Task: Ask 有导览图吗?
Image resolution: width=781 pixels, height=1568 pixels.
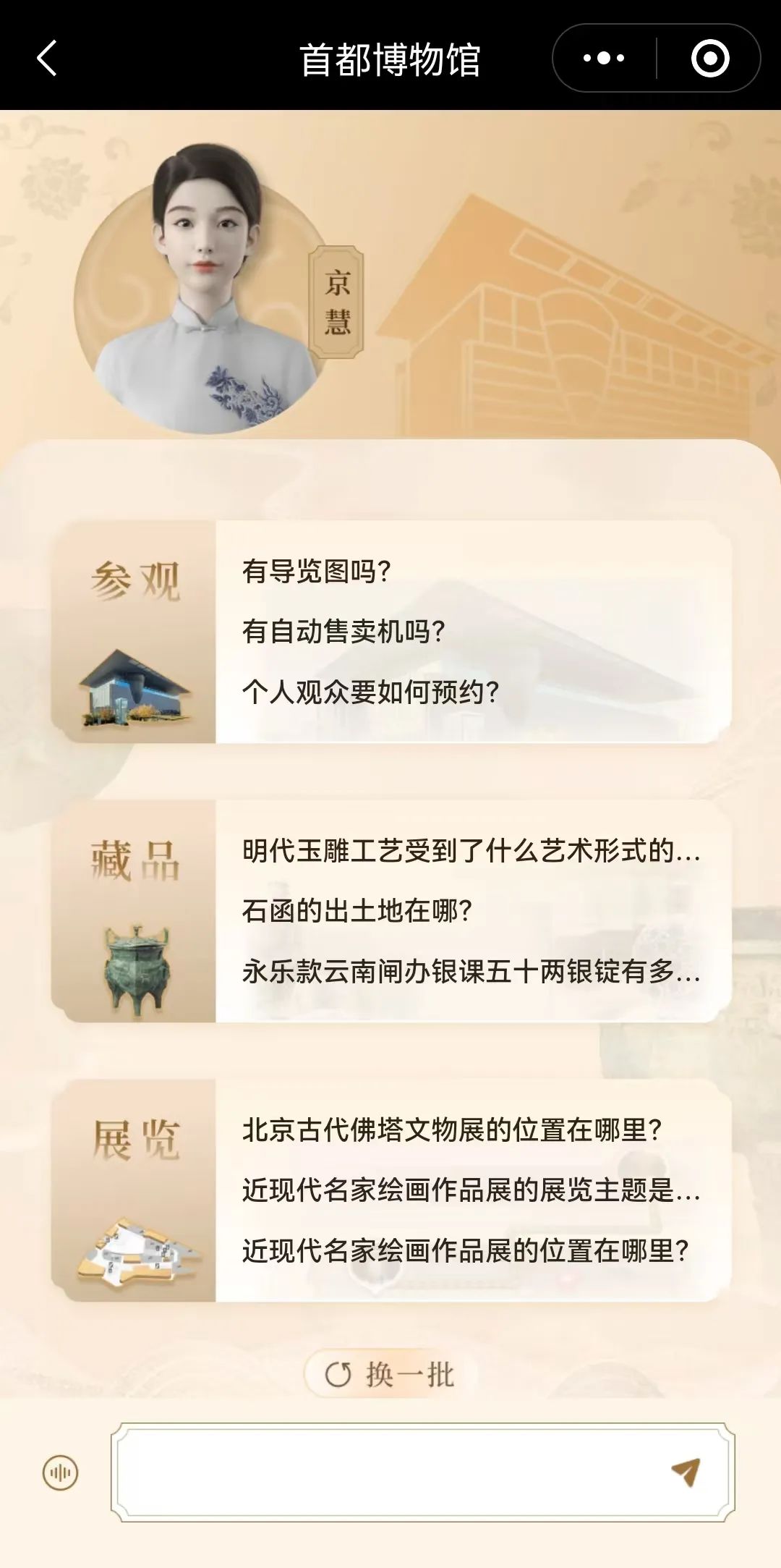Action: click(x=317, y=571)
